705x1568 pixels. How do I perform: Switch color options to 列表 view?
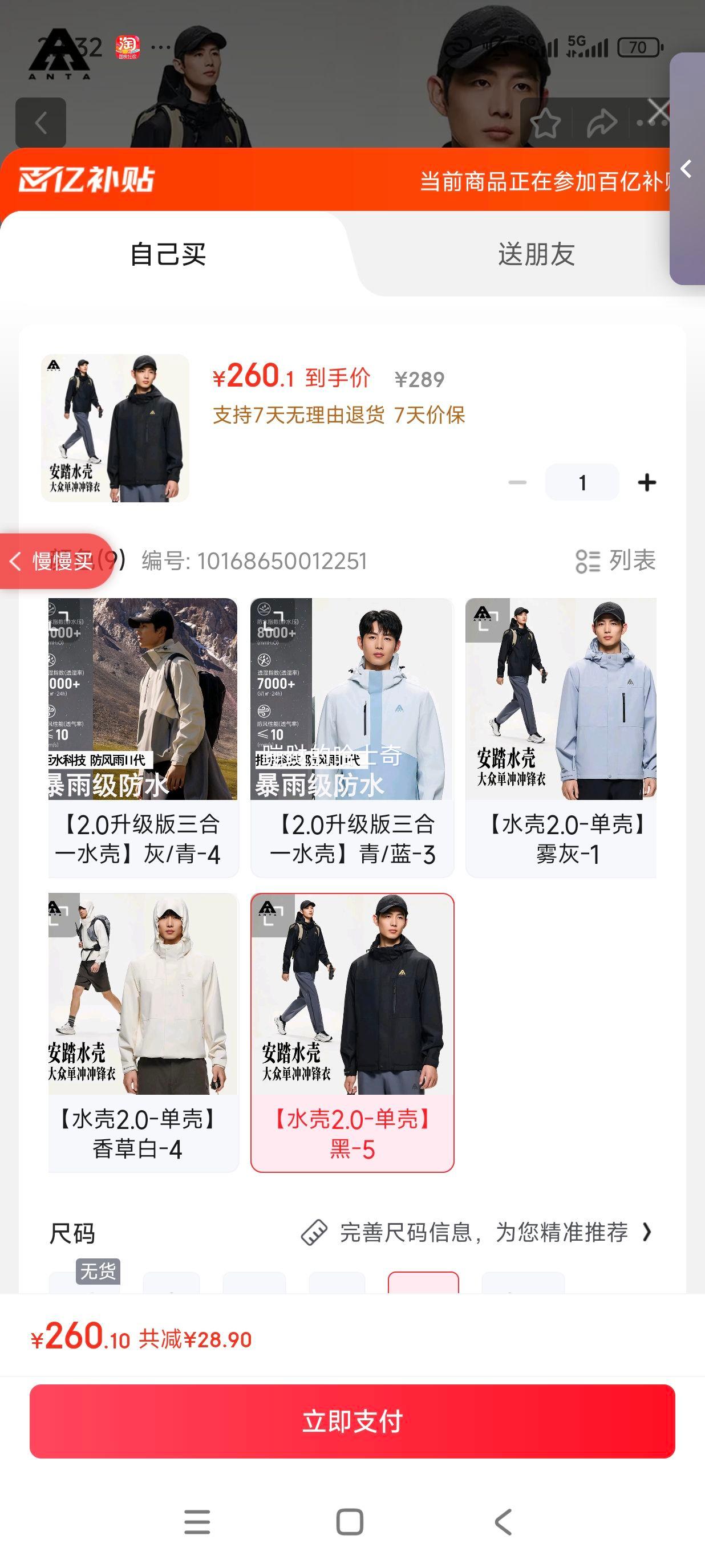(615, 560)
